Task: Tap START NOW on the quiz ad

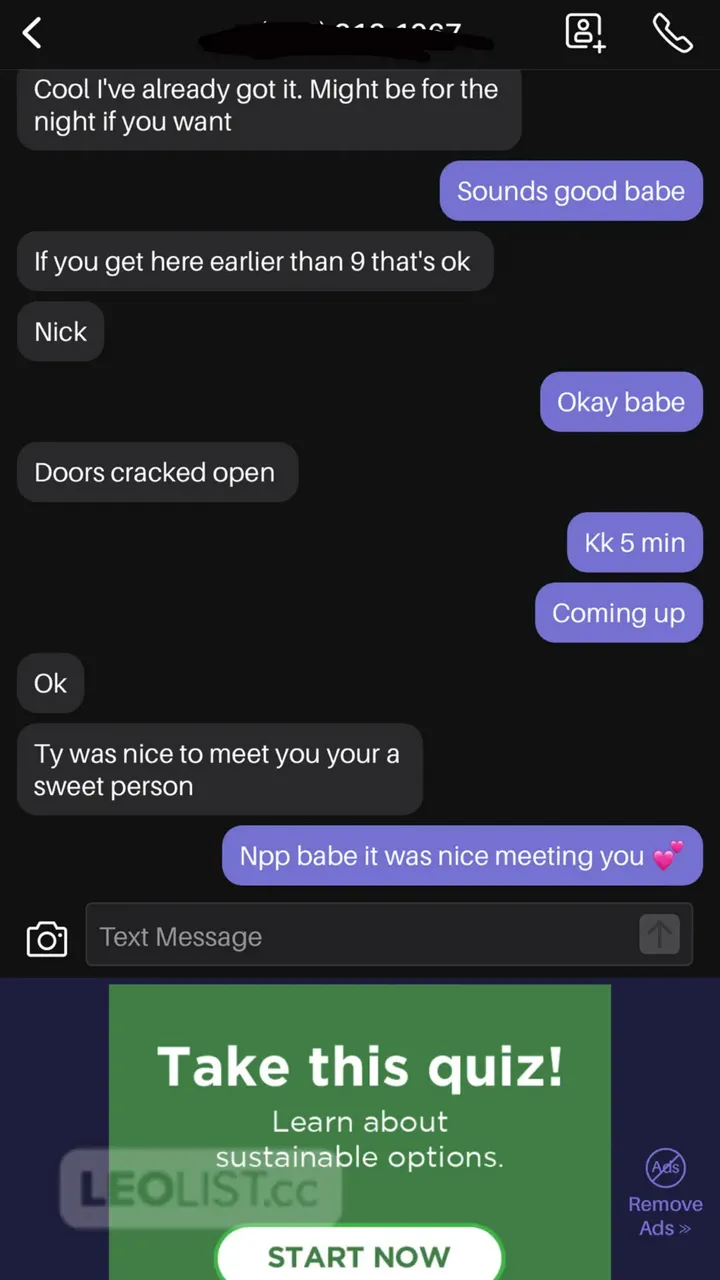Action: [359, 1255]
